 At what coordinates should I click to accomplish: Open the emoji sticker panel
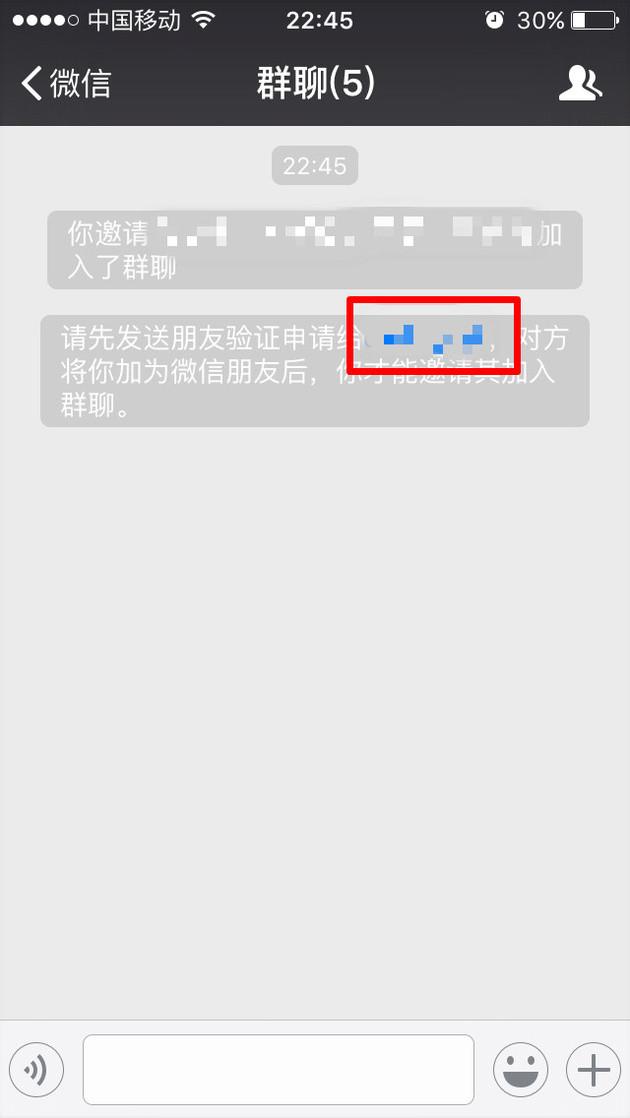coord(521,1070)
